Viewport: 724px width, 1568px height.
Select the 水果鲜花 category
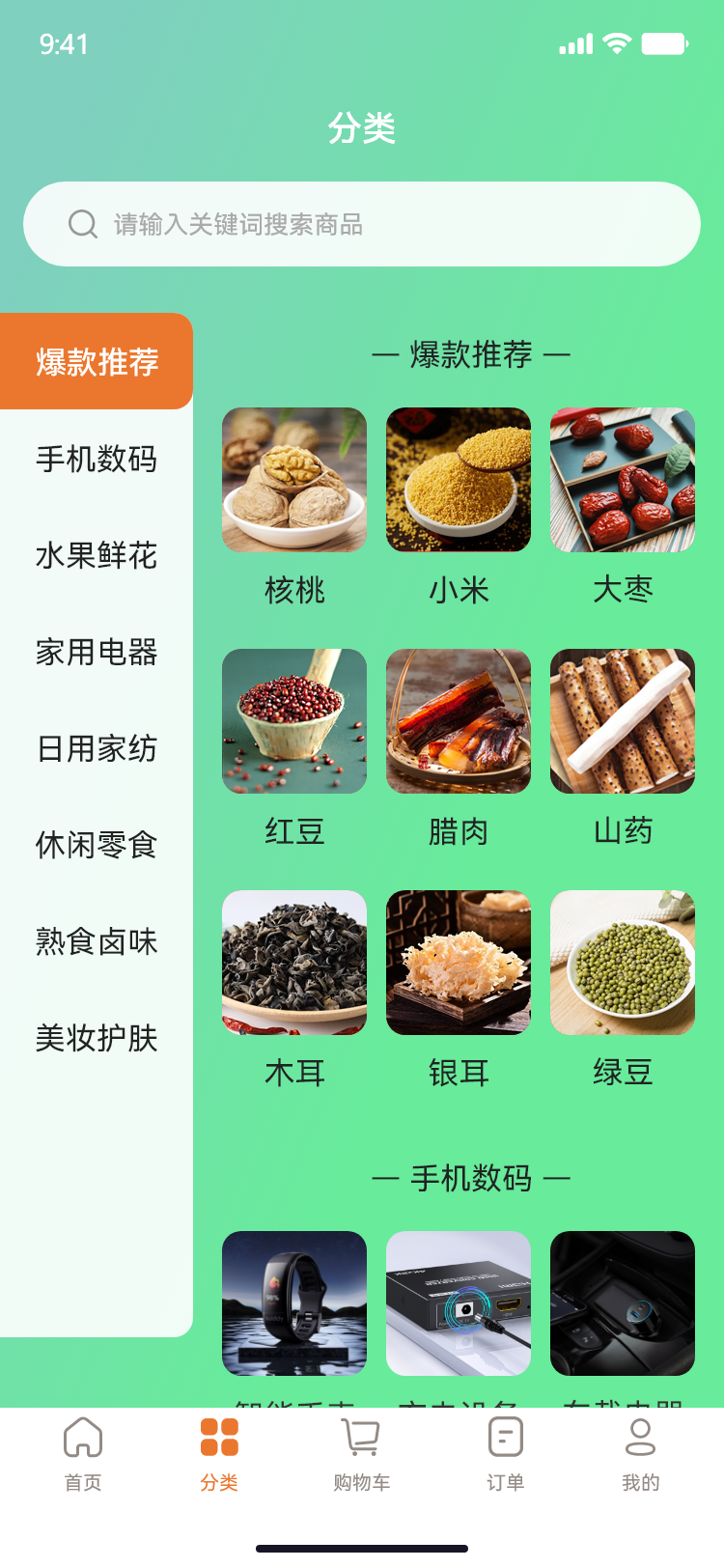coord(97,555)
